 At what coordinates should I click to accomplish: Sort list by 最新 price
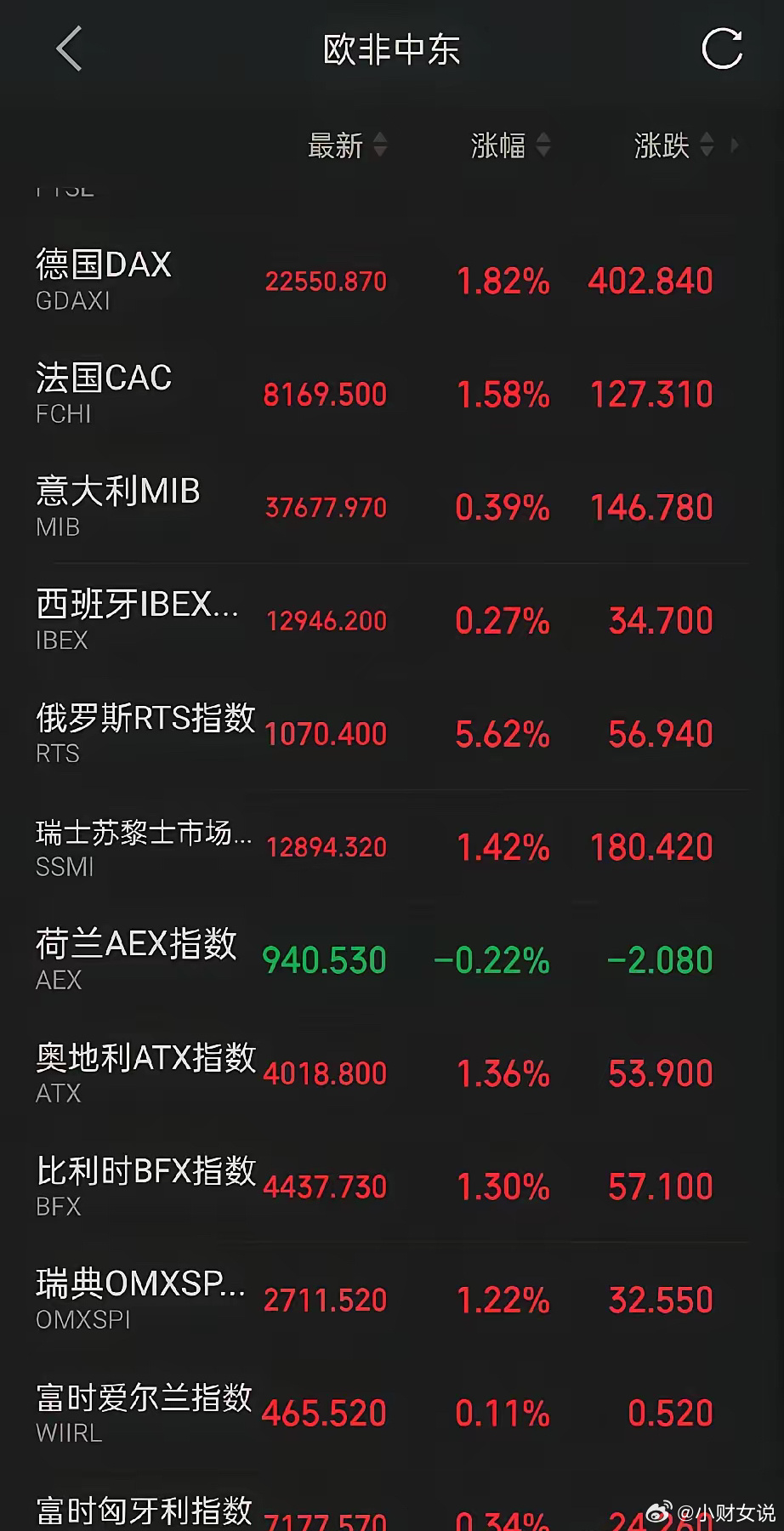pos(347,145)
